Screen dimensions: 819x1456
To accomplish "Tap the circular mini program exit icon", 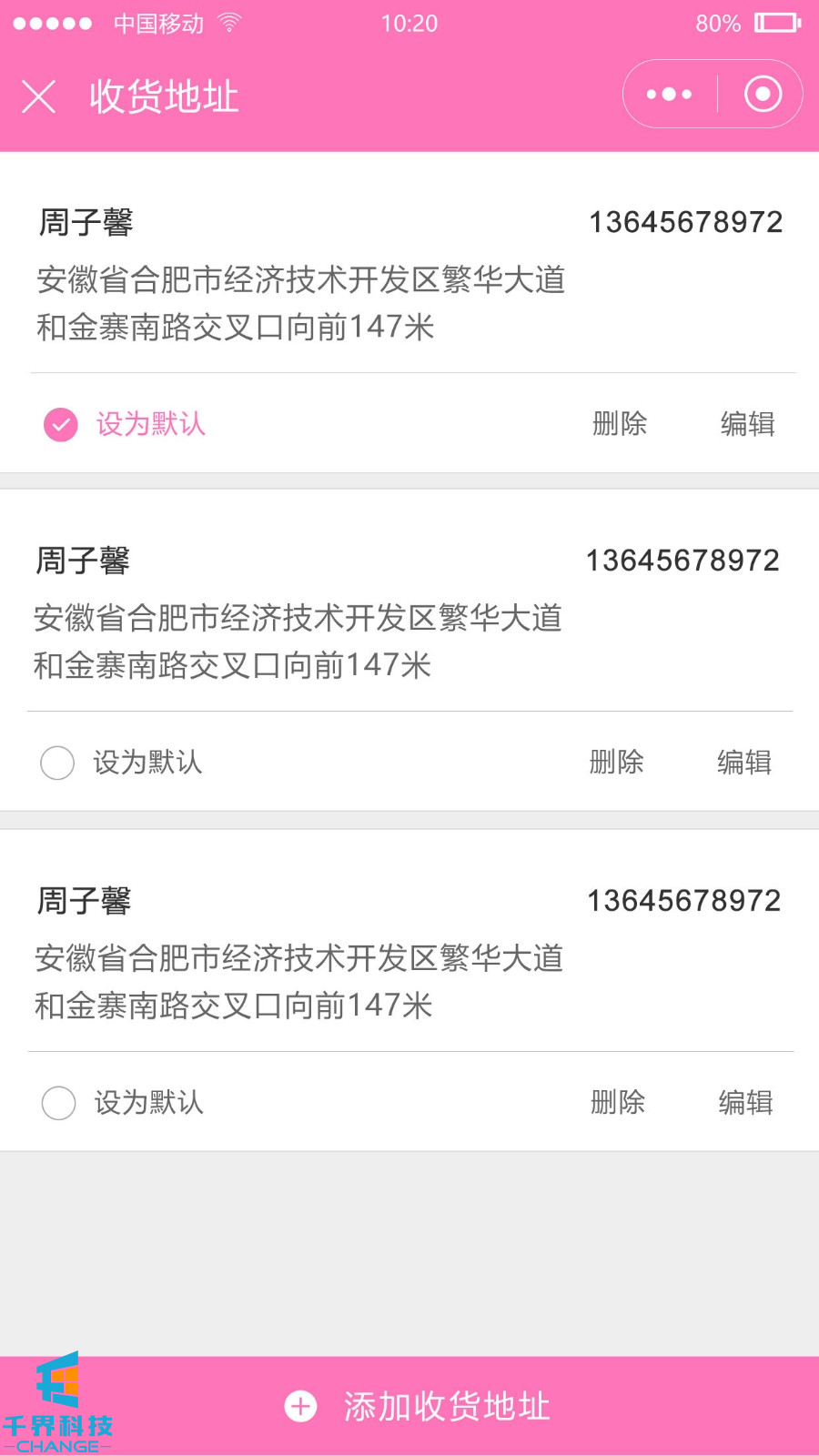I will click(x=763, y=94).
